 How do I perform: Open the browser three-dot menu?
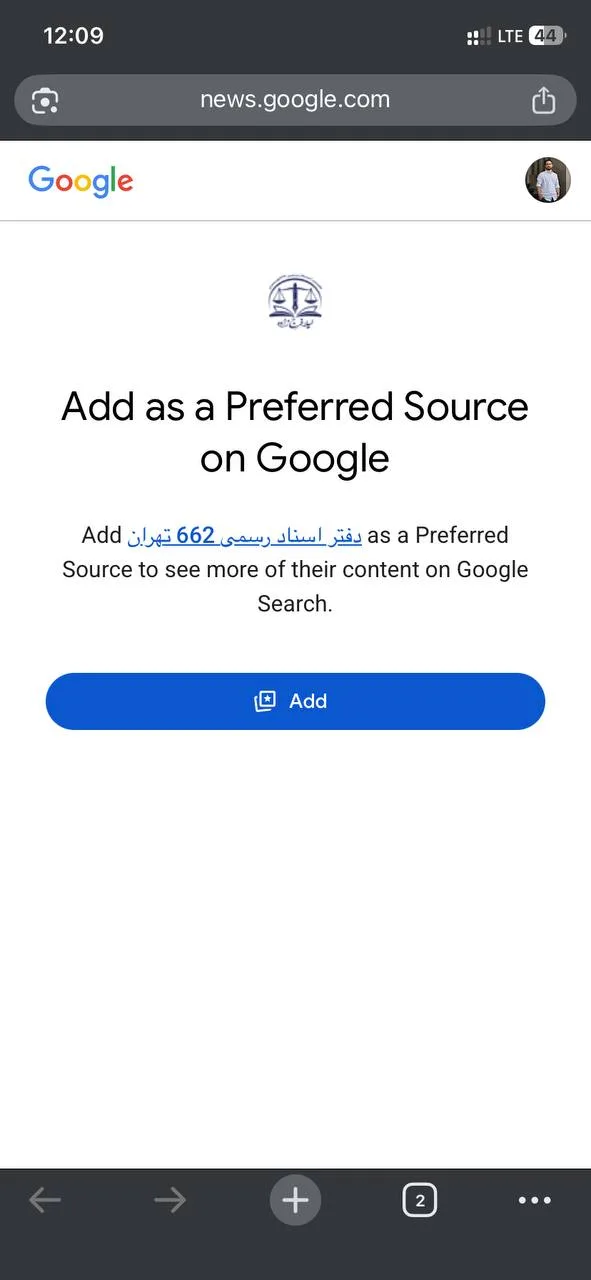pos(535,1200)
